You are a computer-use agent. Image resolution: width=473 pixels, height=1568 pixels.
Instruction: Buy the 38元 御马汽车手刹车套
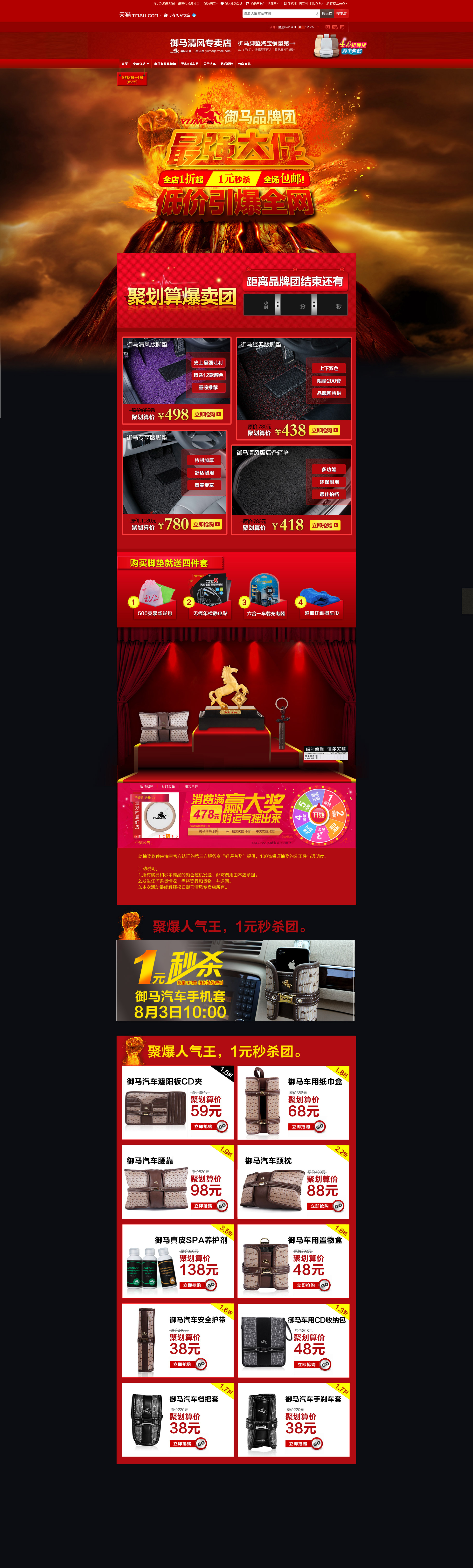pyautogui.click(x=298, y=1444)
